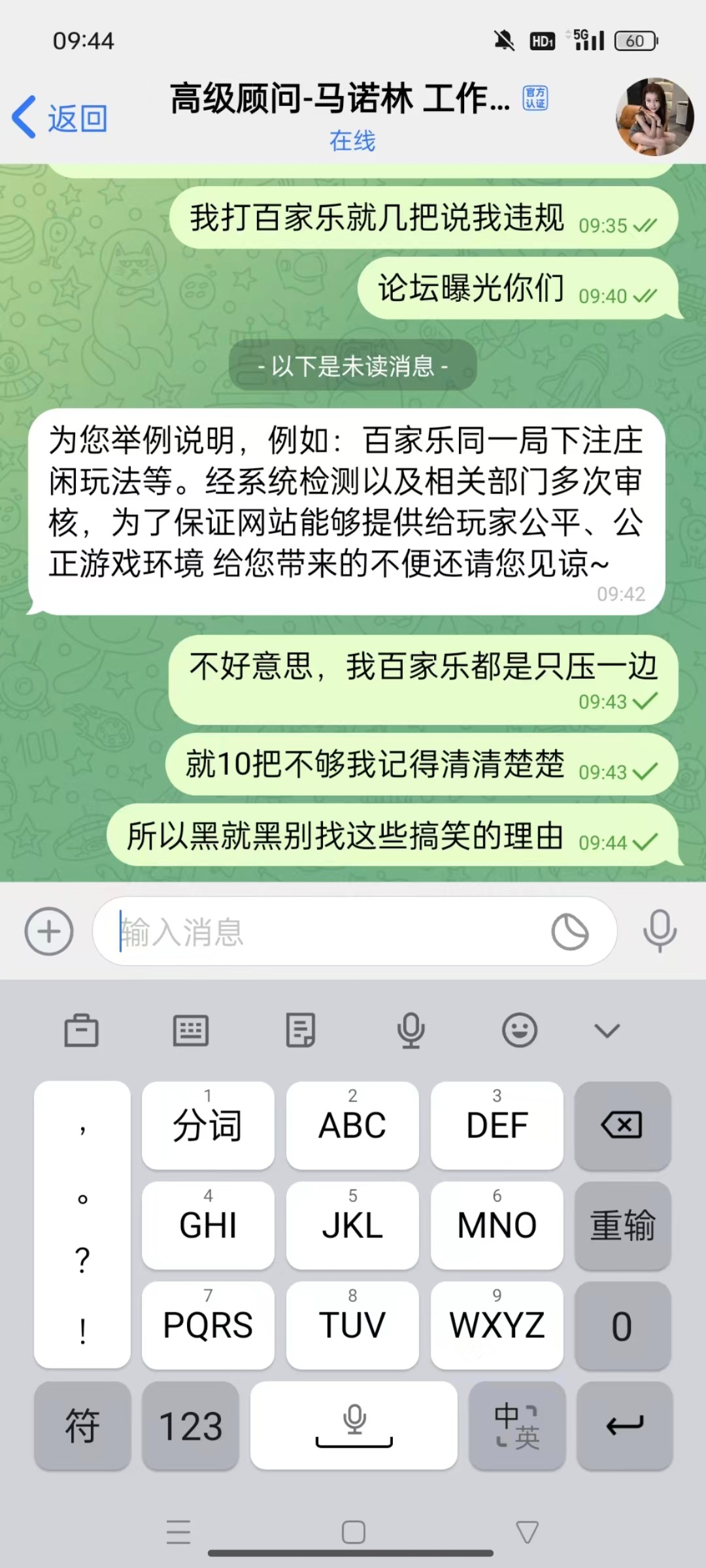
Task: Go back via the 返回 button
Action: [x=60, y=118]
